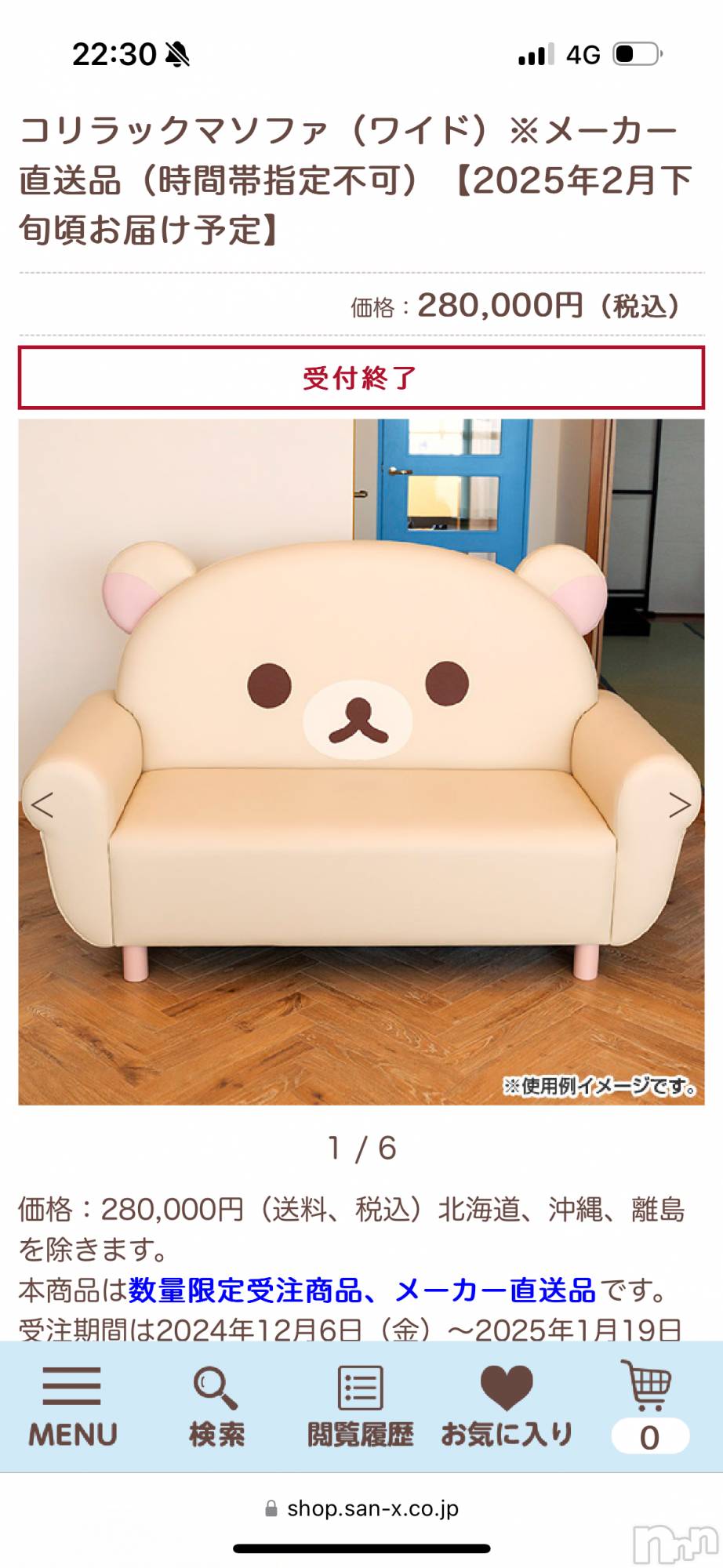The height and width of the screenshot is (1568, 723).
Task: Go to お気に入り favorites
Action: [x=507, y=1406]
